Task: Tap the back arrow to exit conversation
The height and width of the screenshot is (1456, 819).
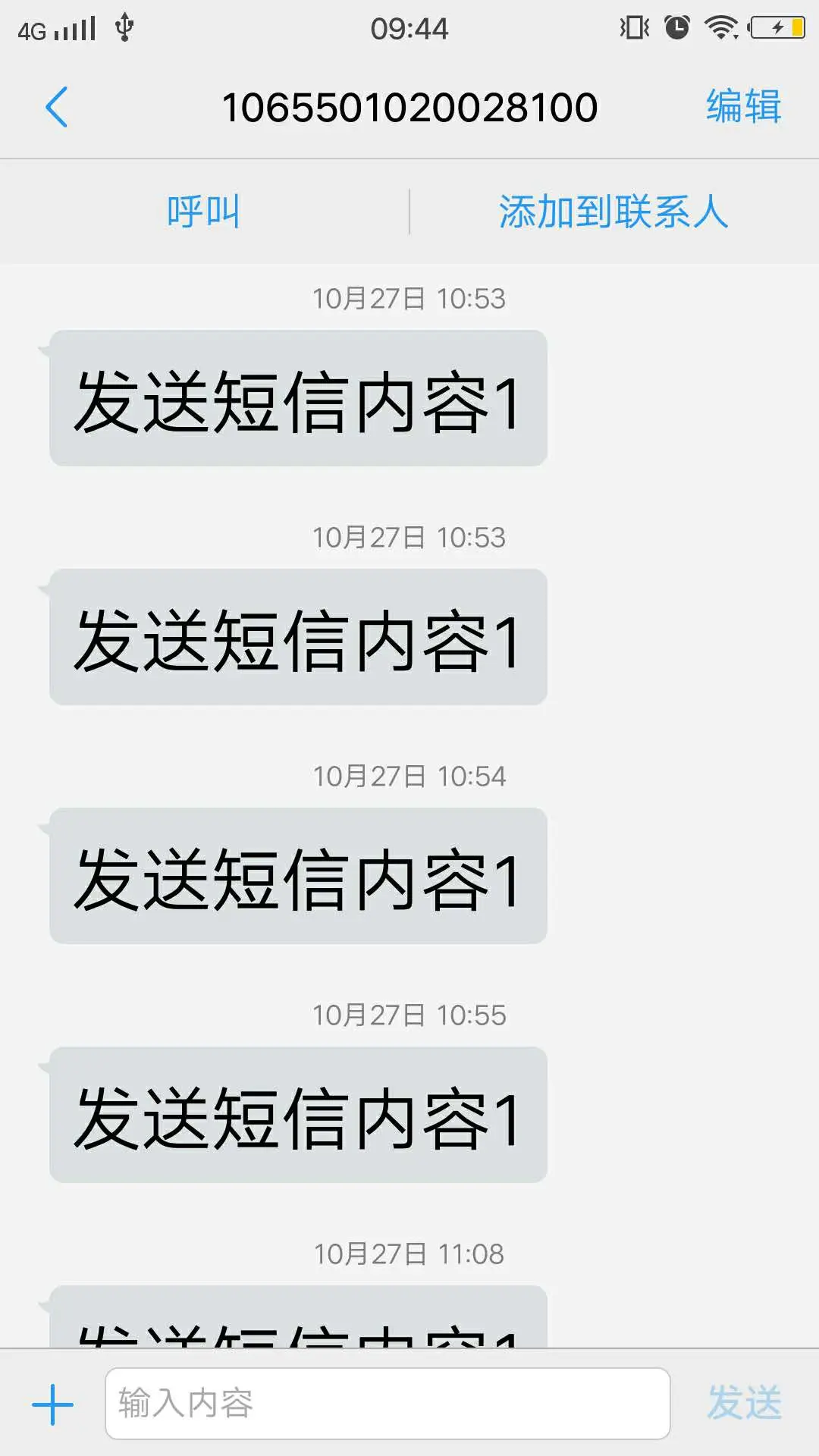Action: [58, 106]
